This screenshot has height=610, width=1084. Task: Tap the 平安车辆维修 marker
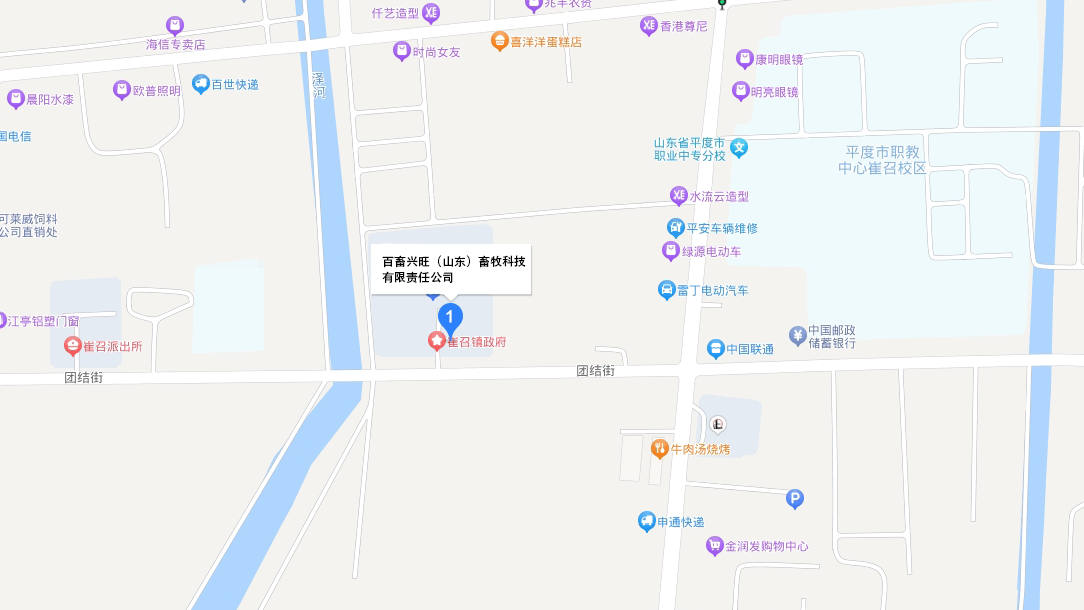[676, 228]
